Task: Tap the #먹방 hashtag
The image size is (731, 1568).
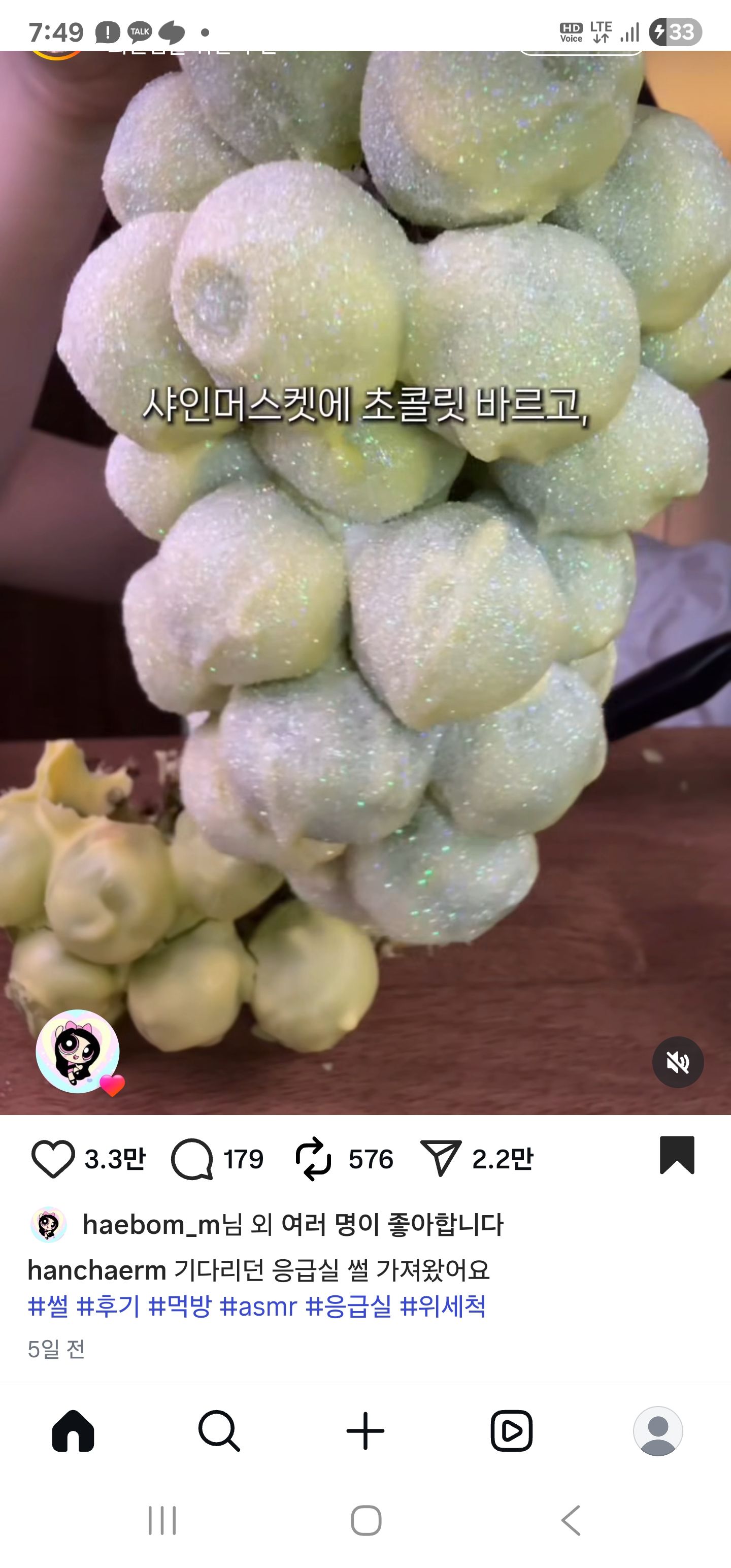Action: tap(180, 1306)
